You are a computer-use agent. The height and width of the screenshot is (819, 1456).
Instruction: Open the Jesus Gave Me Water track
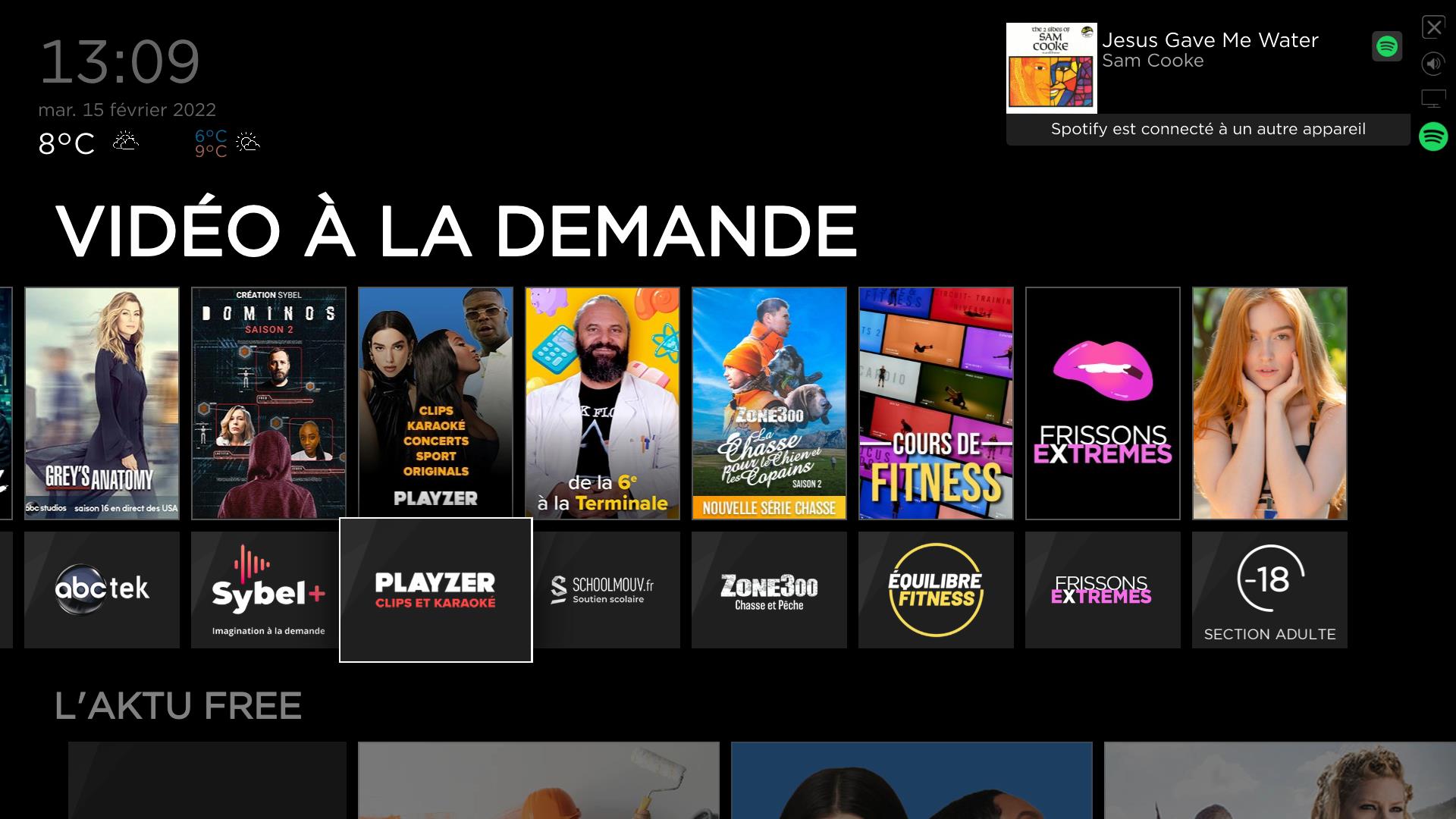pyautogui.click(x=1209, y=40)
